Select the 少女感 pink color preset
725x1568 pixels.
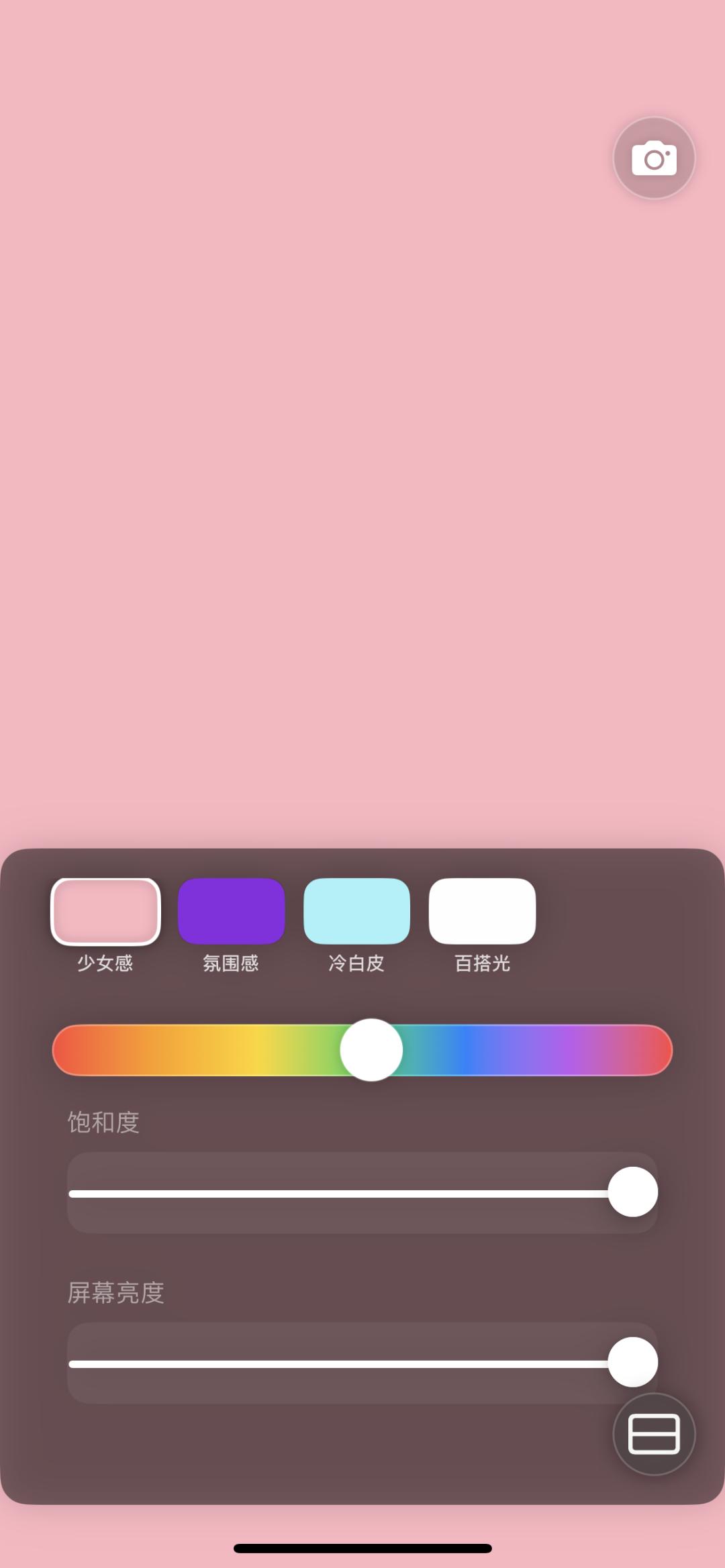point(105,911)
